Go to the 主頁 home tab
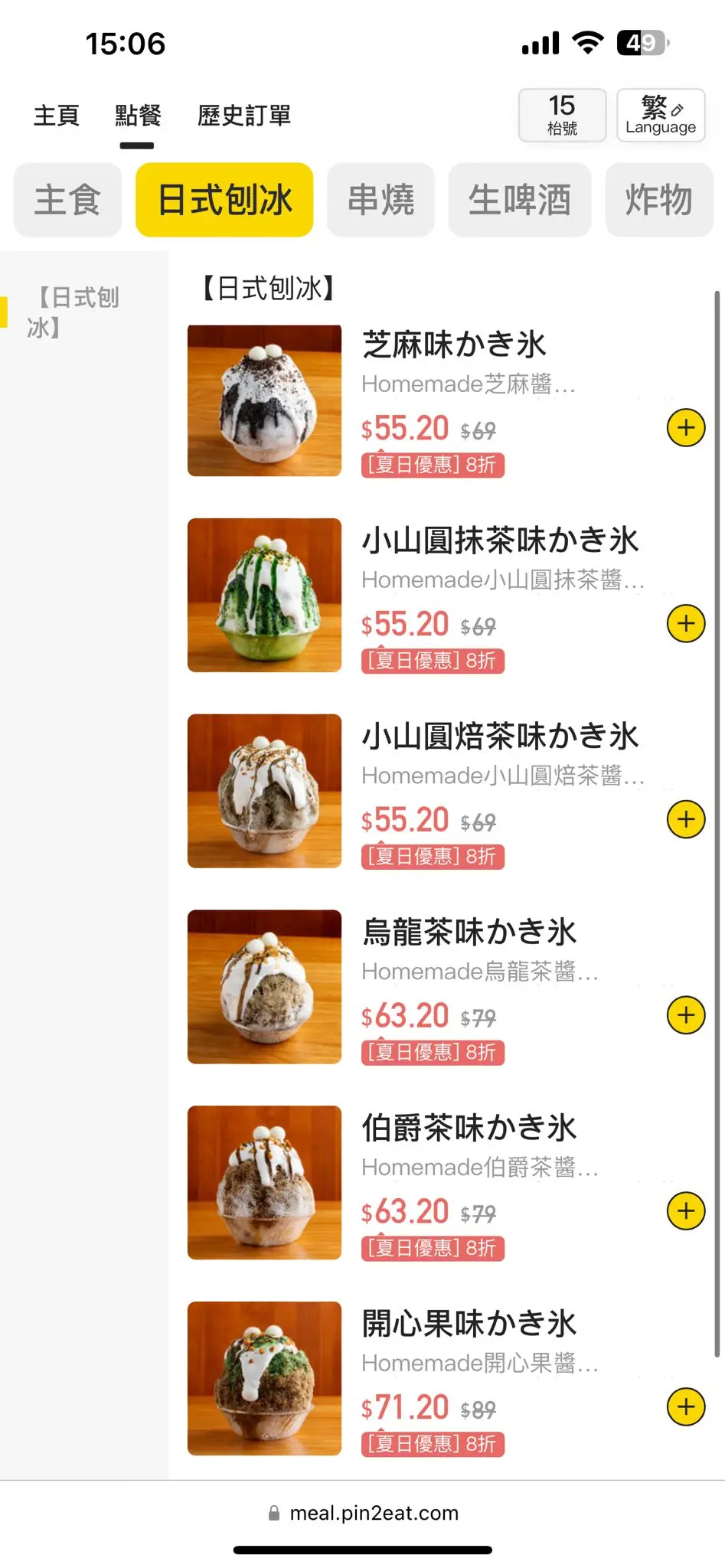The height and width of the screenshot is (1568, 725). (56, 116)
